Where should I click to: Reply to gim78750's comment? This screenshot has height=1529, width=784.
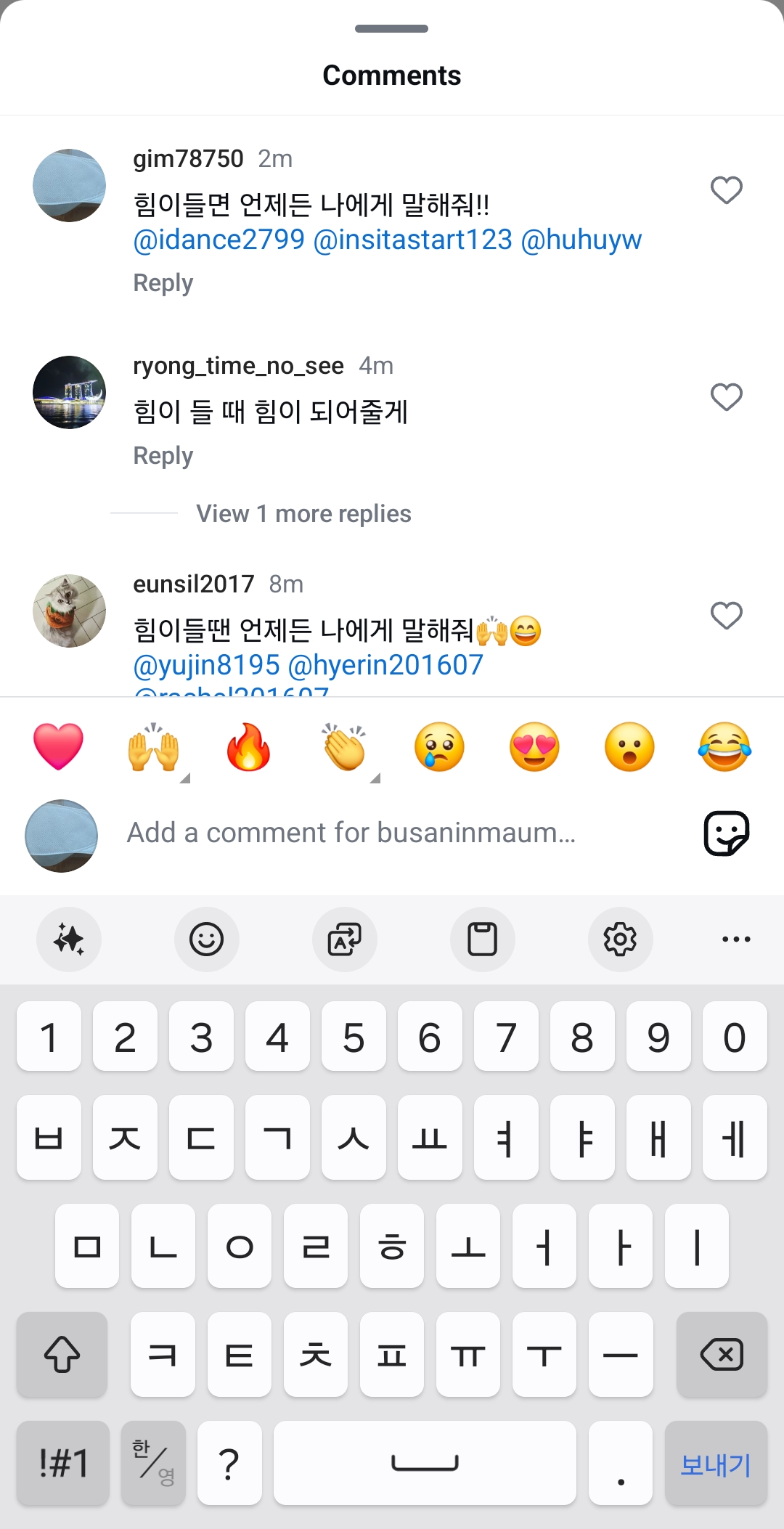pyautogui.click(x=163, y=283)
